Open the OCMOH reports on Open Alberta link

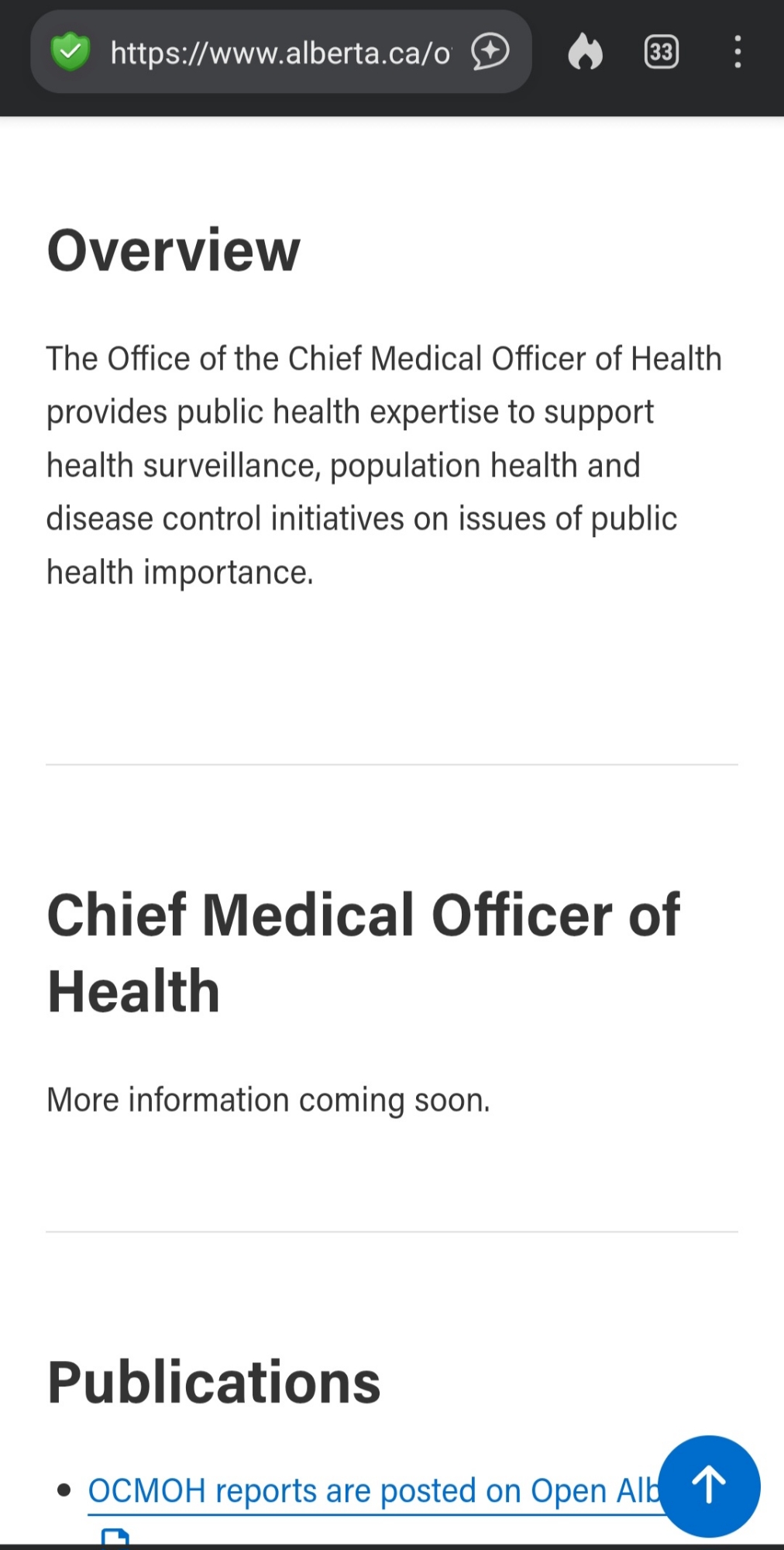tap(372, 1490)
